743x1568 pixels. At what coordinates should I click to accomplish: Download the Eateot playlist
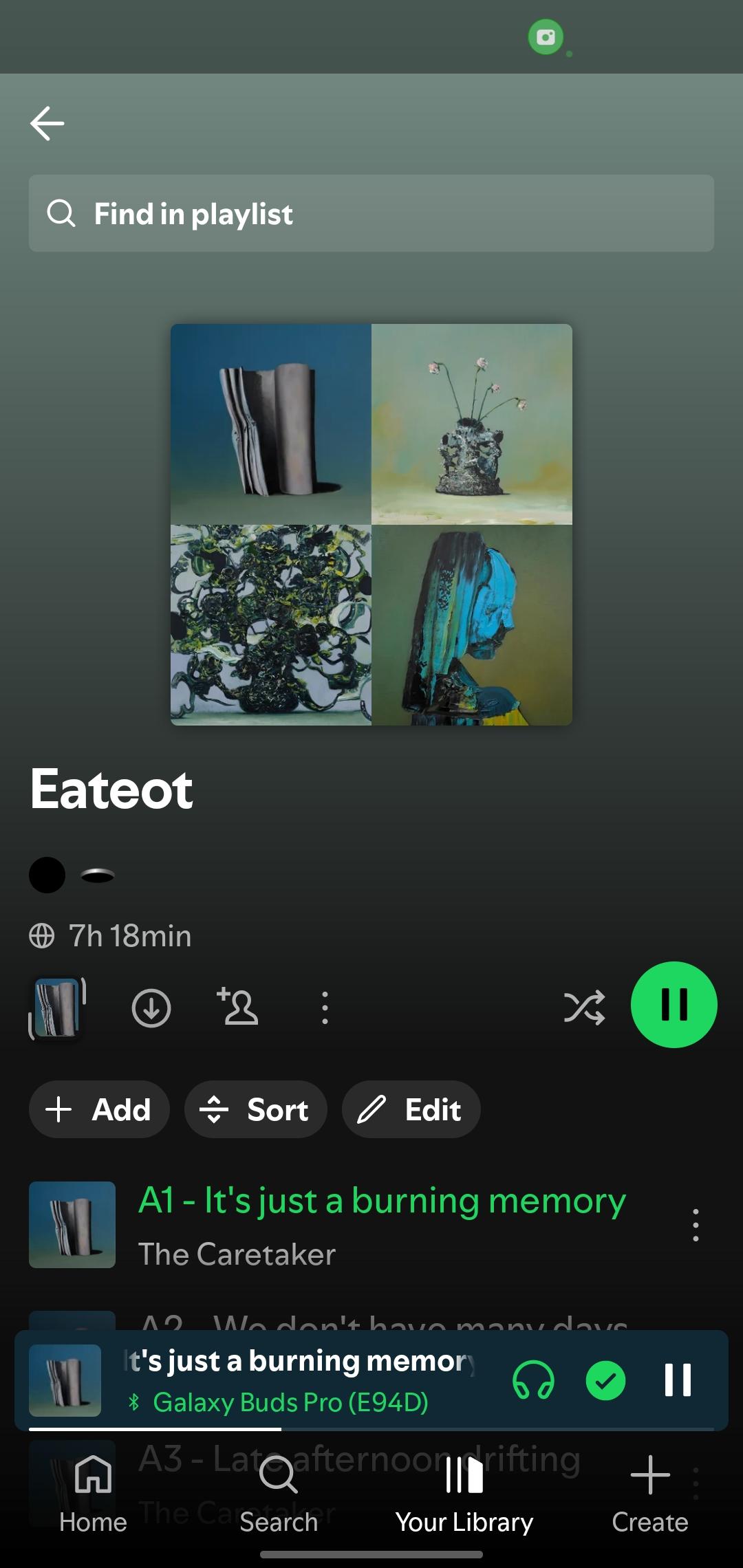click(151, 1008)
